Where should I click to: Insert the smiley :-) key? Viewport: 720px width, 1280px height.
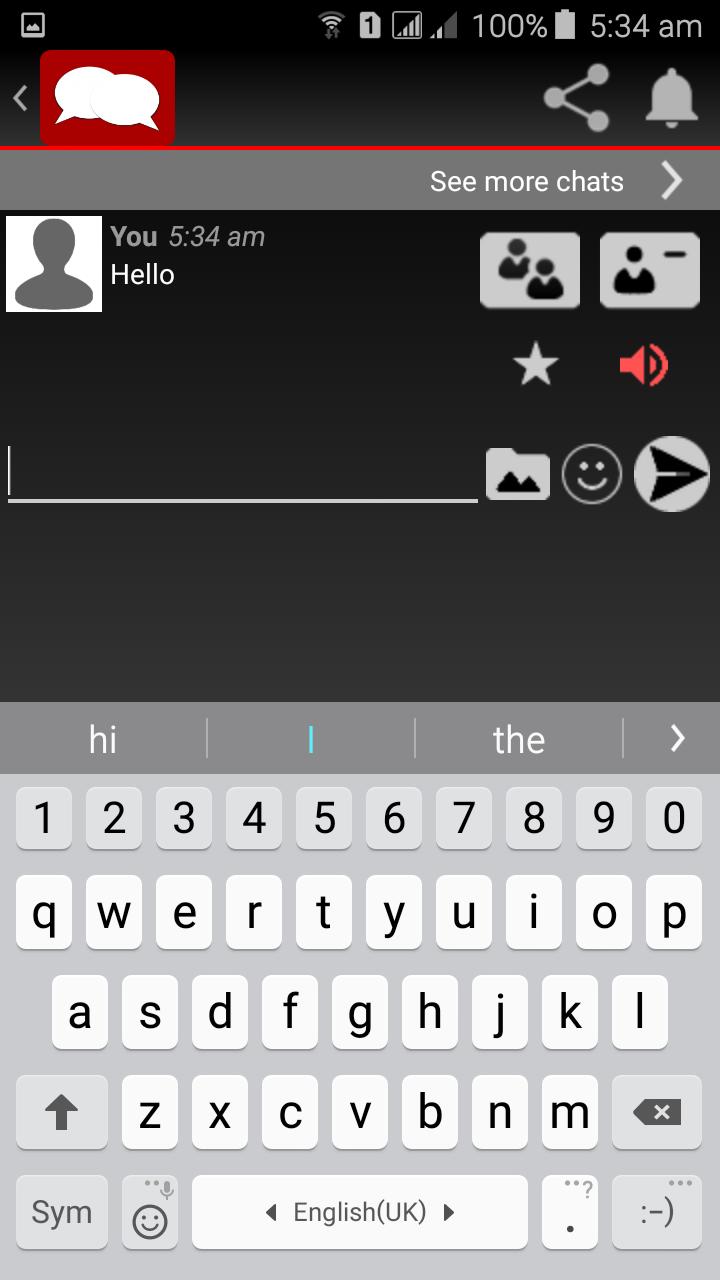tap(658, 1212)
